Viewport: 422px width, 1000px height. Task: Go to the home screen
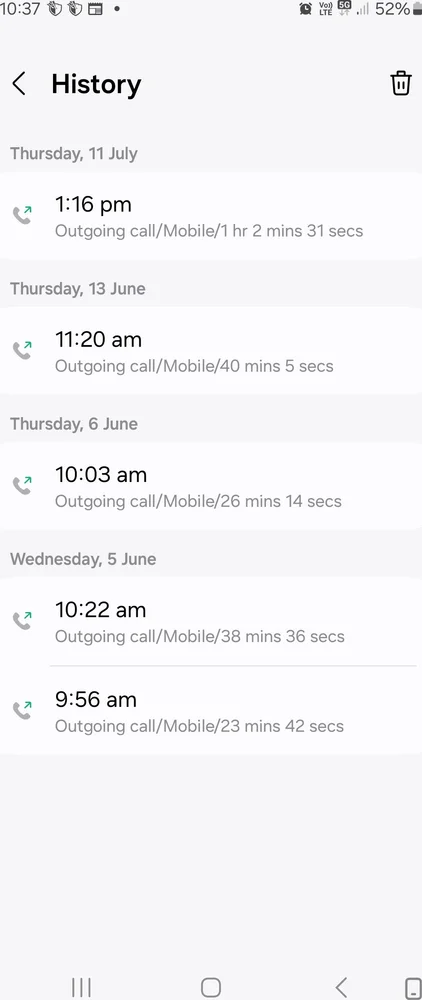click(x=211, y=987)
